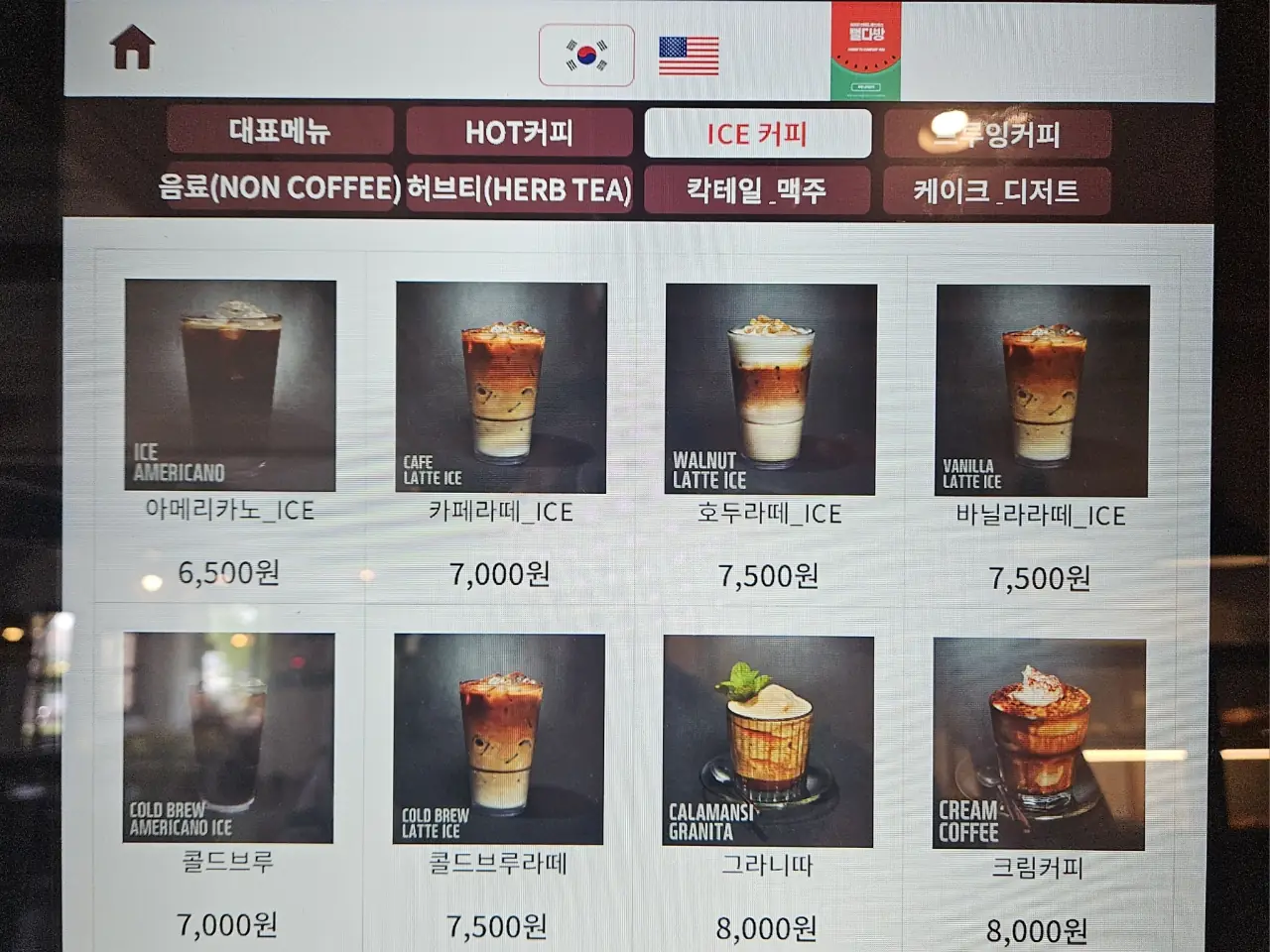Choose the 호두라떼_ICE walnut latte
1270x952 pixels.
tap(771, 390)
